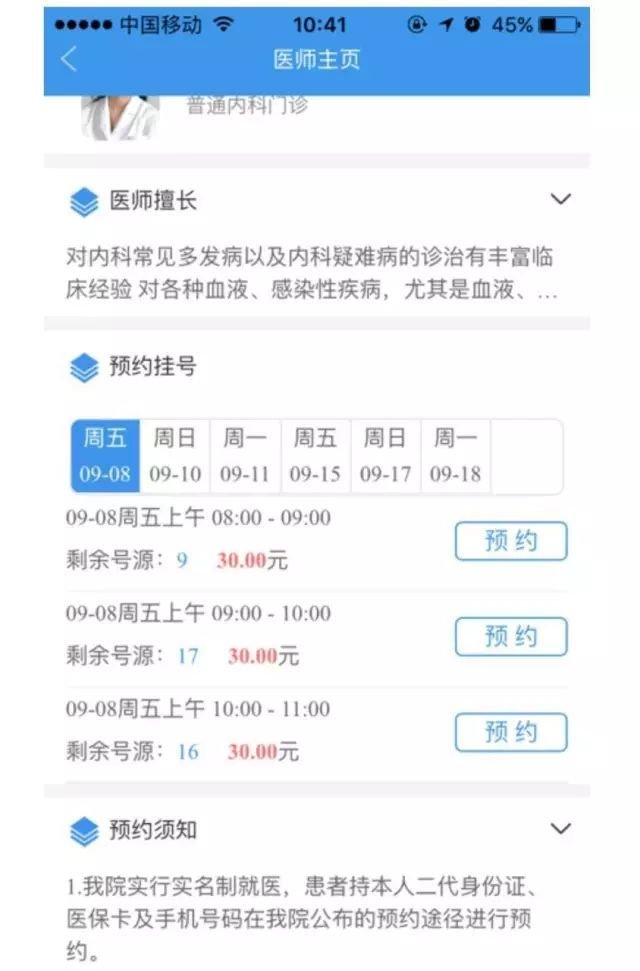Select the 周五 09-08 date tab

[x=105, y=455]
